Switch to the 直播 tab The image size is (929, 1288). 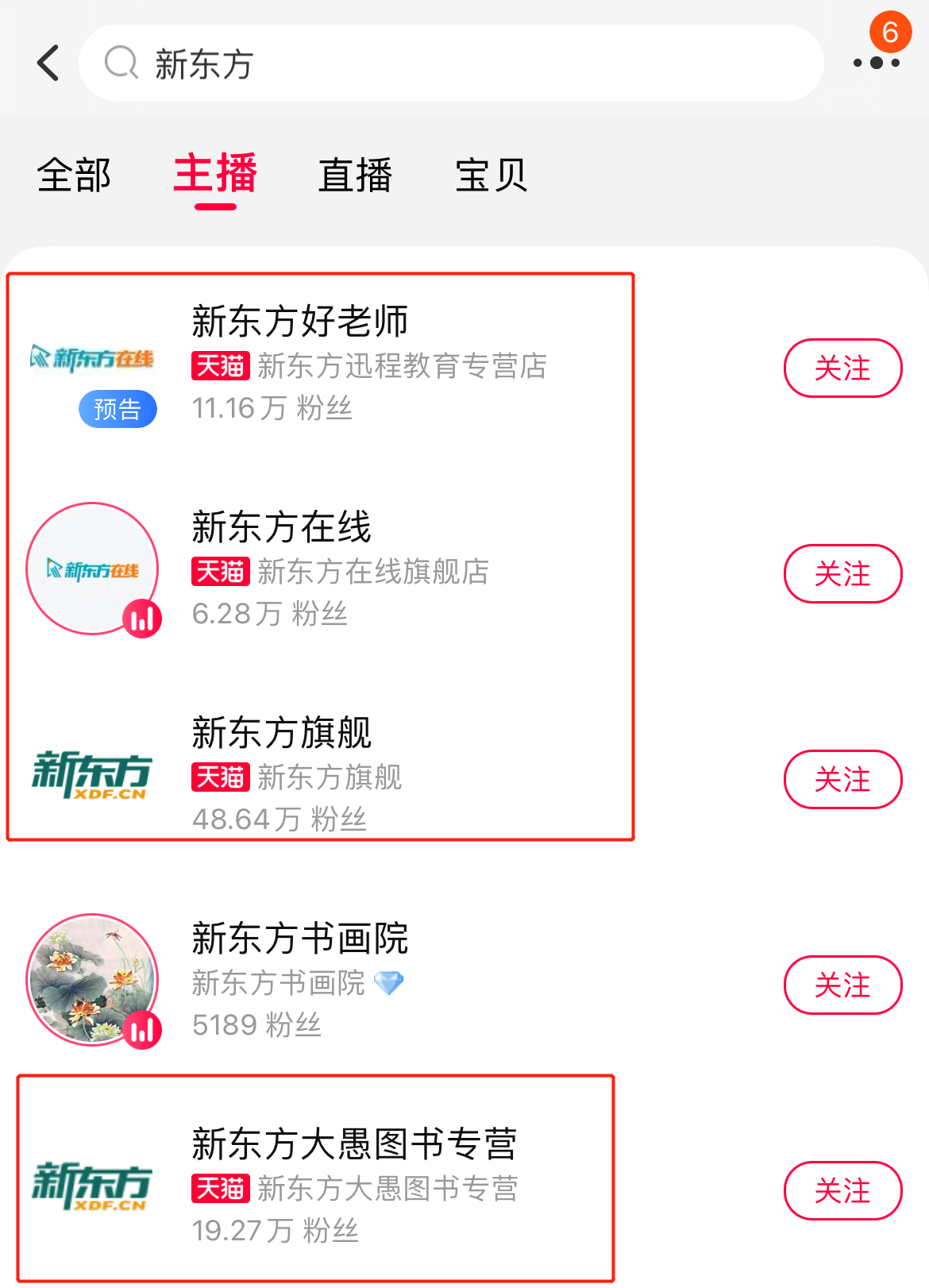pos(355,175)
